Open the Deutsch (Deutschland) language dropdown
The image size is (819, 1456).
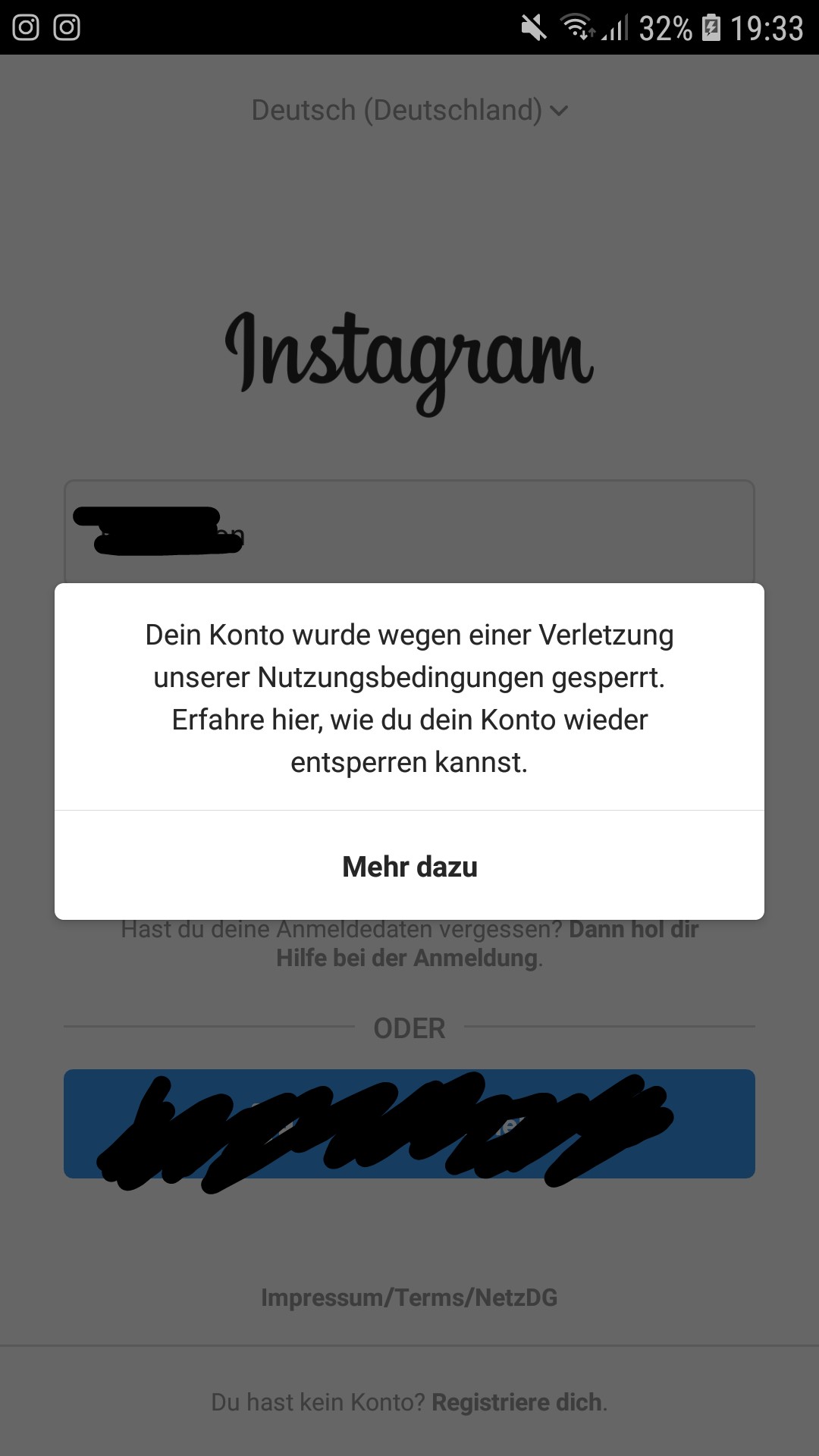(x=409, y=111)
